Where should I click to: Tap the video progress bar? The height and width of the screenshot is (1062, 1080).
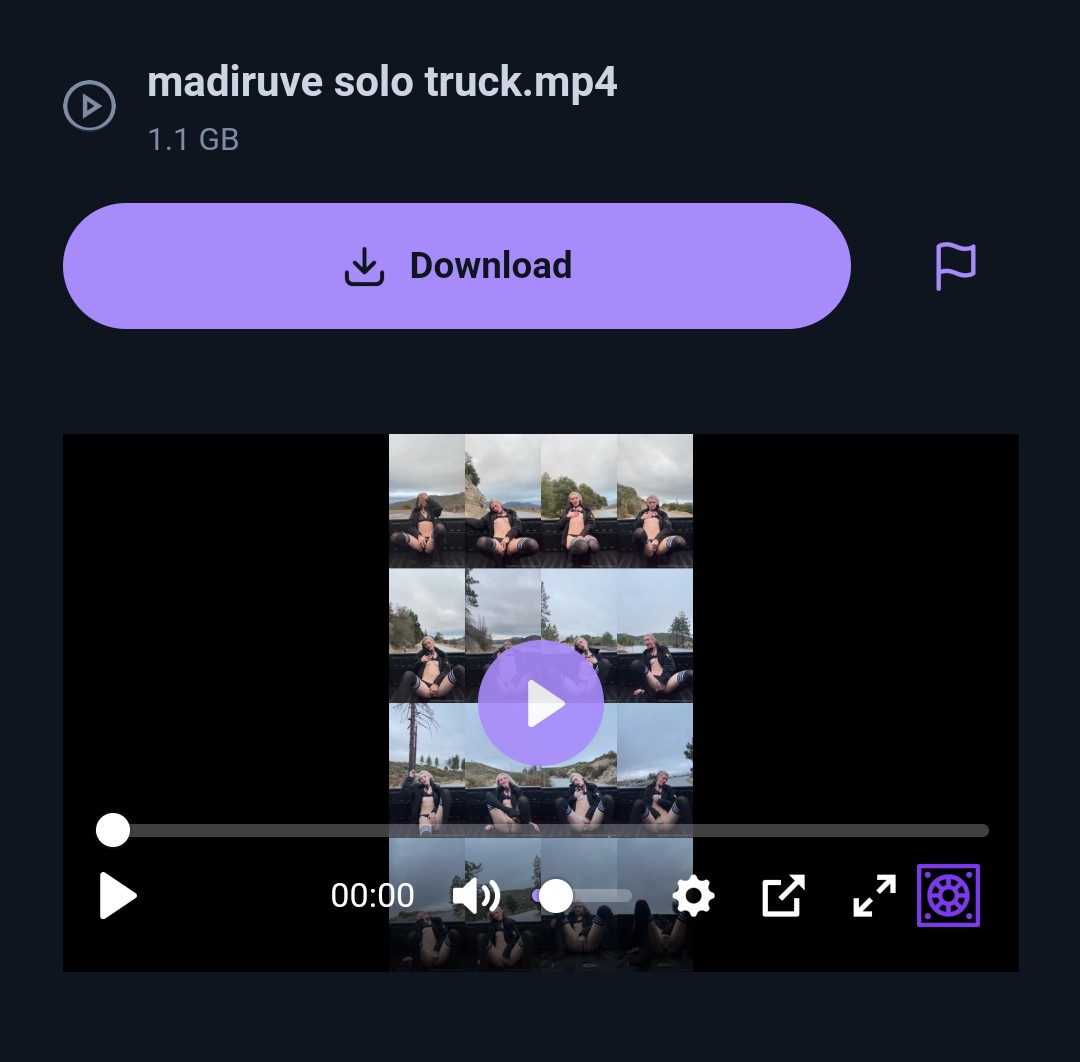pos(550,830)
